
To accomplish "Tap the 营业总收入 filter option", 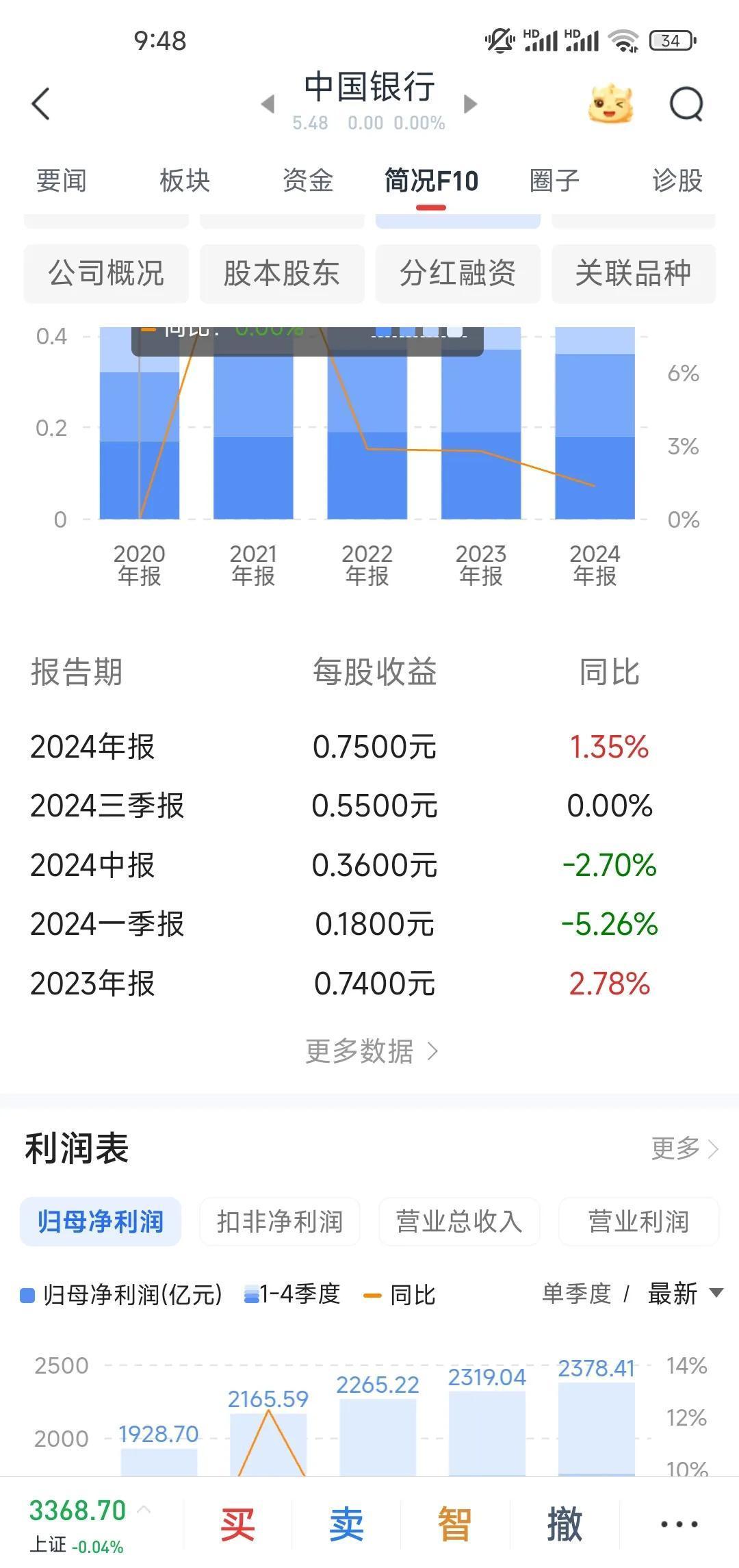I will [458, 1222].
